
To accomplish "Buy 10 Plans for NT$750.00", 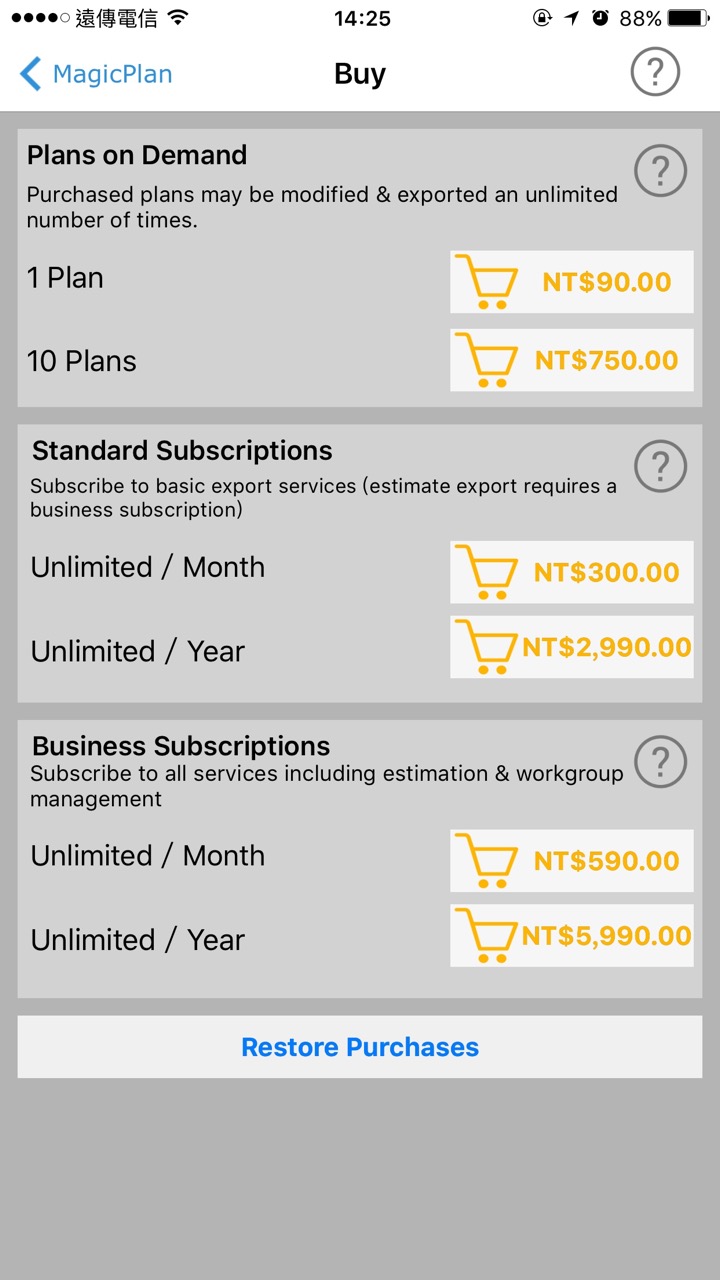I will click(571, 360).
